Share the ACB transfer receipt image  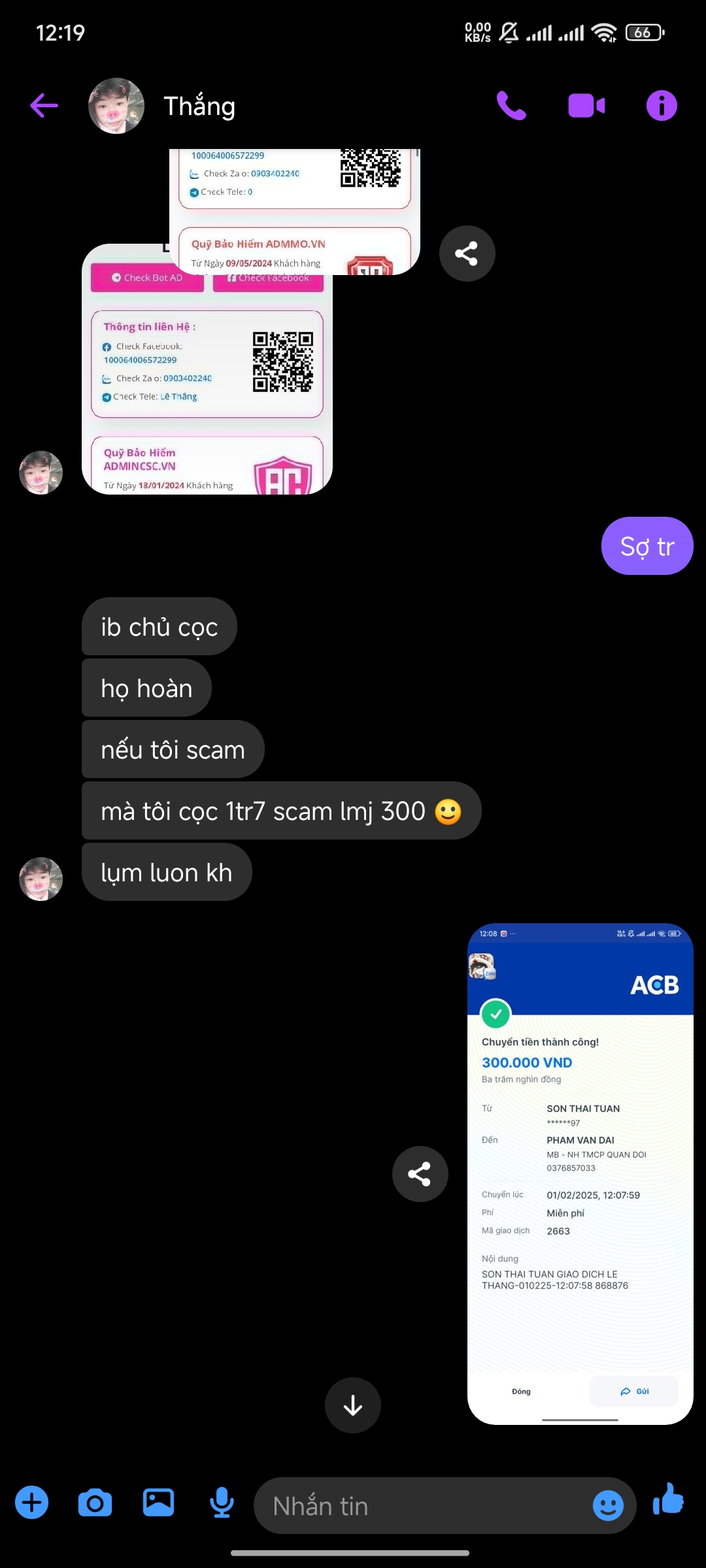coord(420,1174)
